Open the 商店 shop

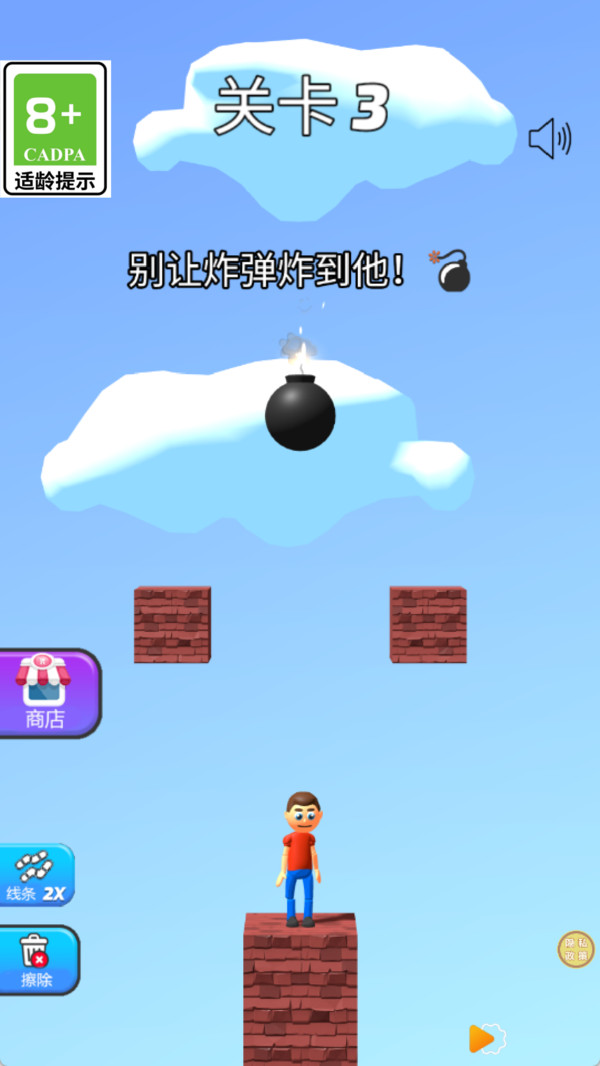[x=45, y=693]
